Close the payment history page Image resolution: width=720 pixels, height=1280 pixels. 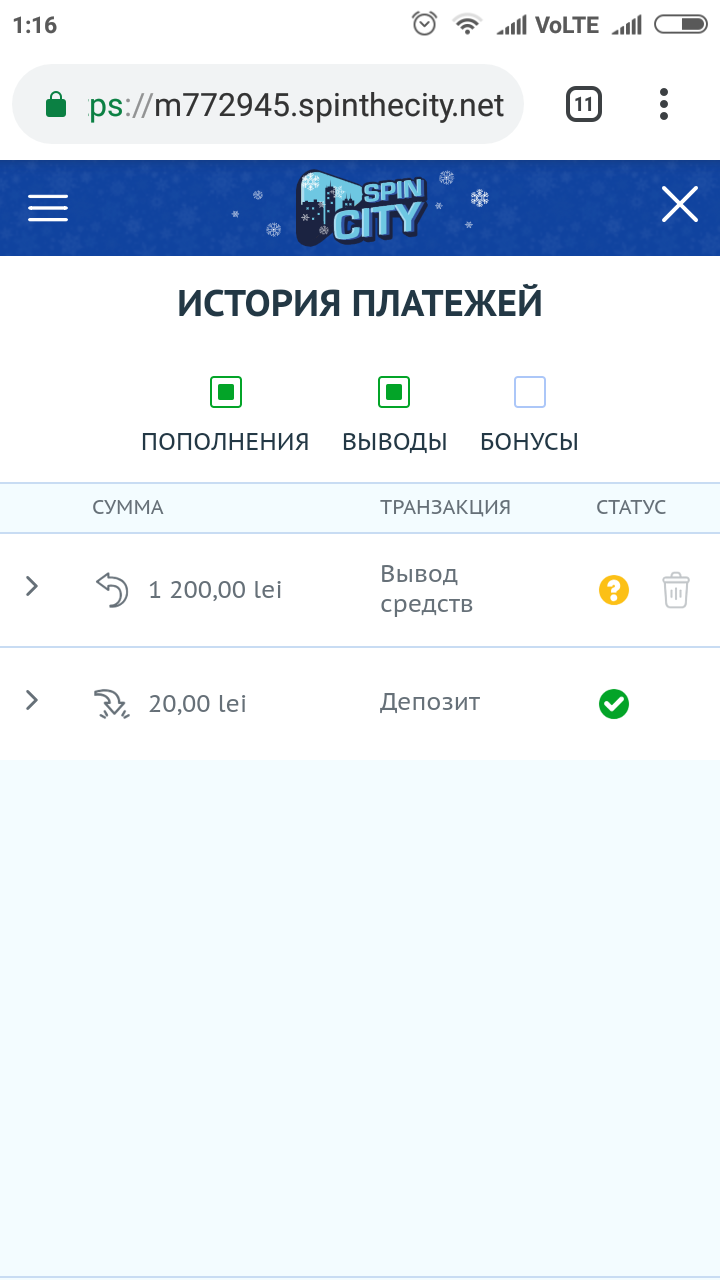[x=679, y=207]
